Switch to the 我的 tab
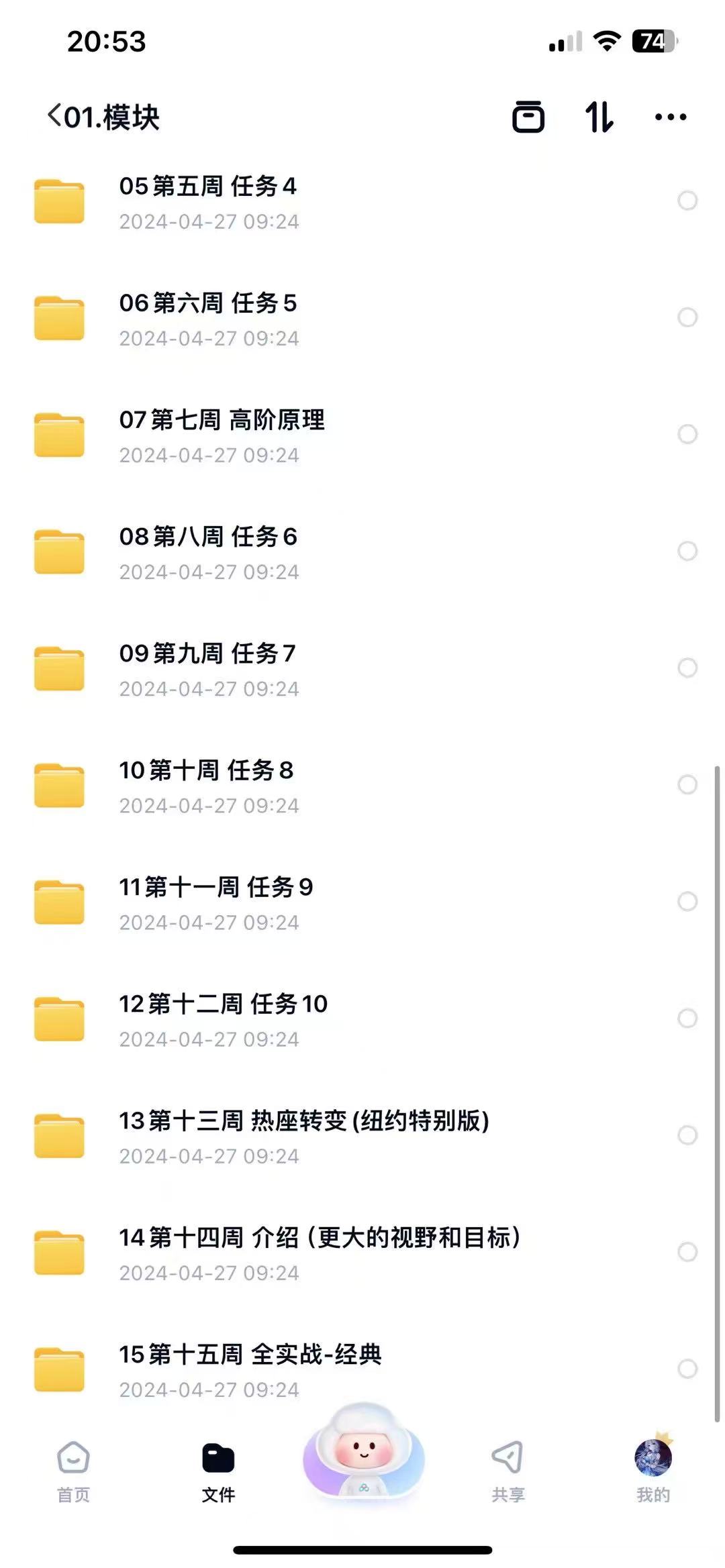Viewport: 725px width, 1568px height. (653, 1469)
